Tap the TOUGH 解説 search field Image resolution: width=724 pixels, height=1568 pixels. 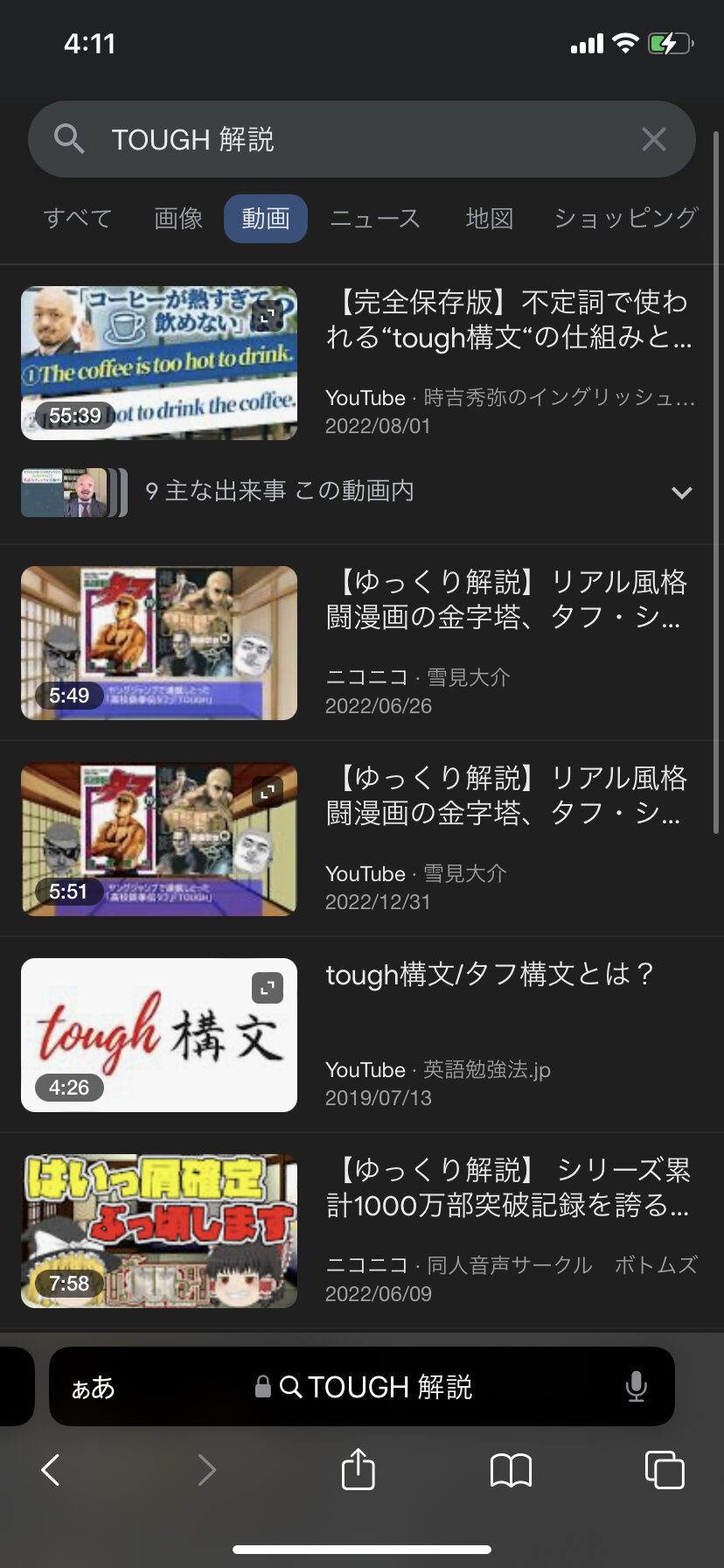coord(350,139)
